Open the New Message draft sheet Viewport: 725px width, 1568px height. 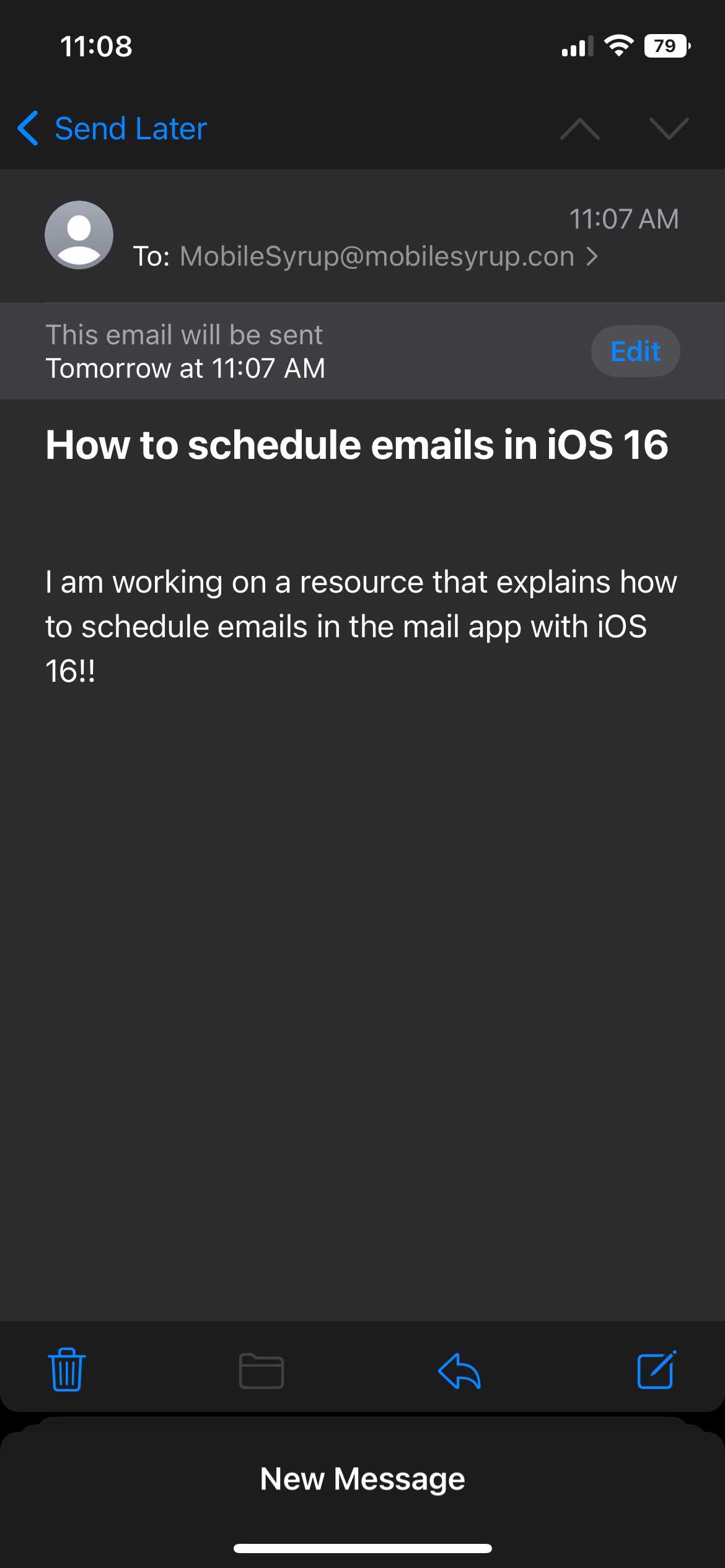(x=362, y=1479)
